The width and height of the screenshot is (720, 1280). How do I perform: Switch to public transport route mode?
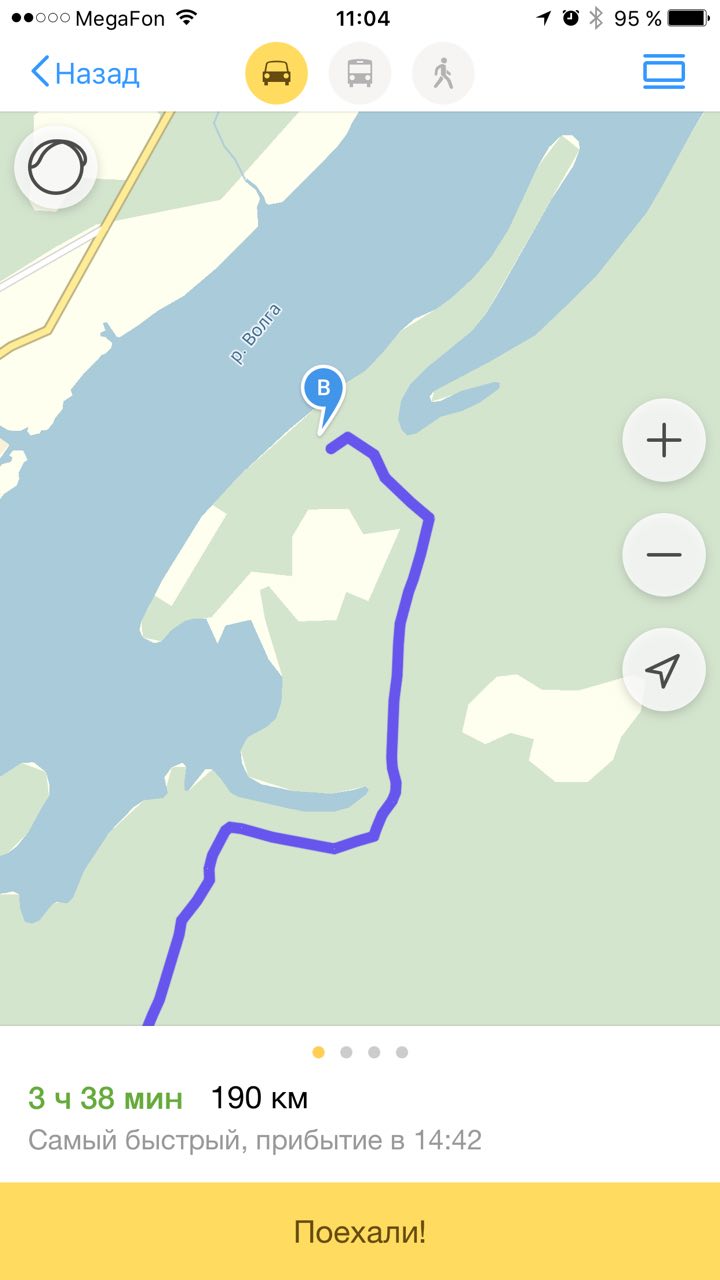point(360,73)
